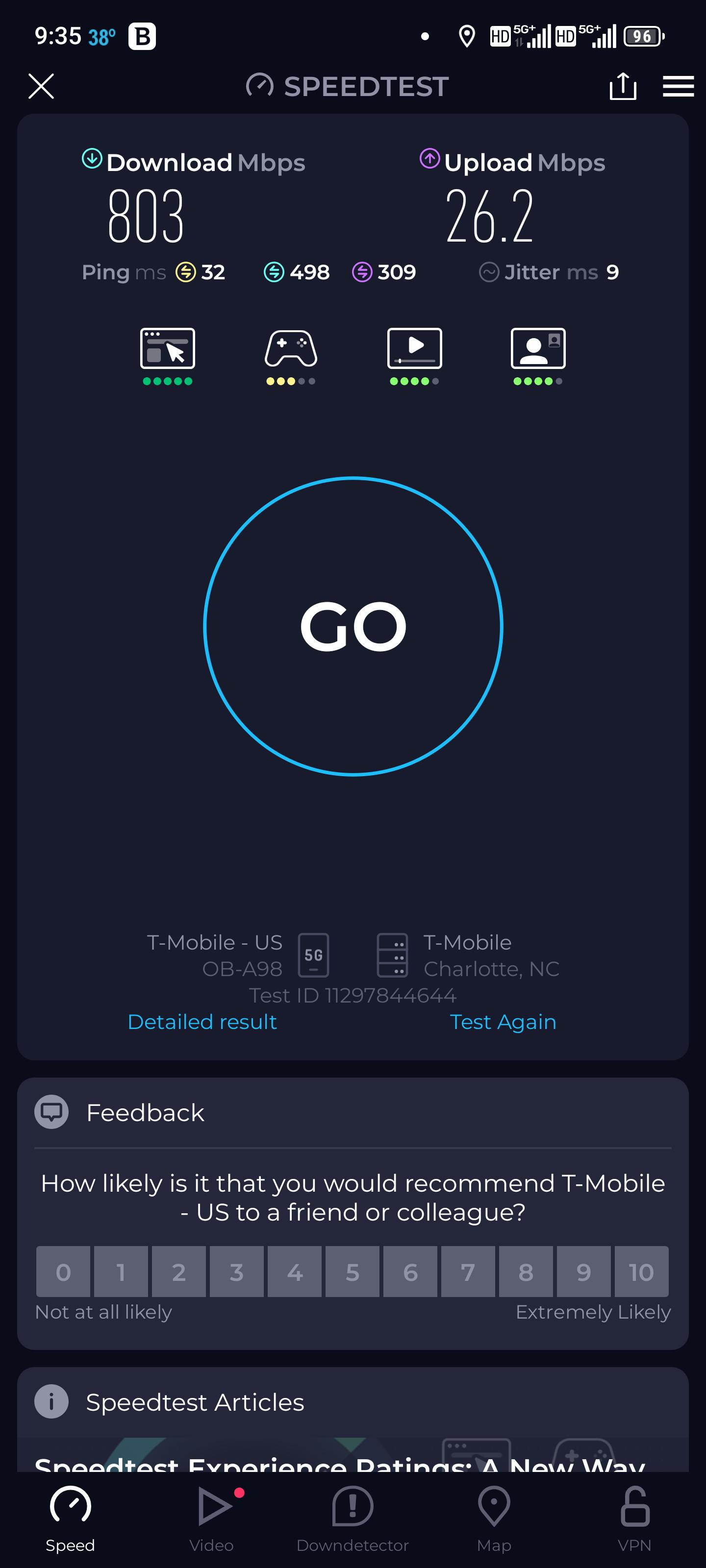Start a new test with GO
The image size is (706, 1568).
tap(353, 626)
